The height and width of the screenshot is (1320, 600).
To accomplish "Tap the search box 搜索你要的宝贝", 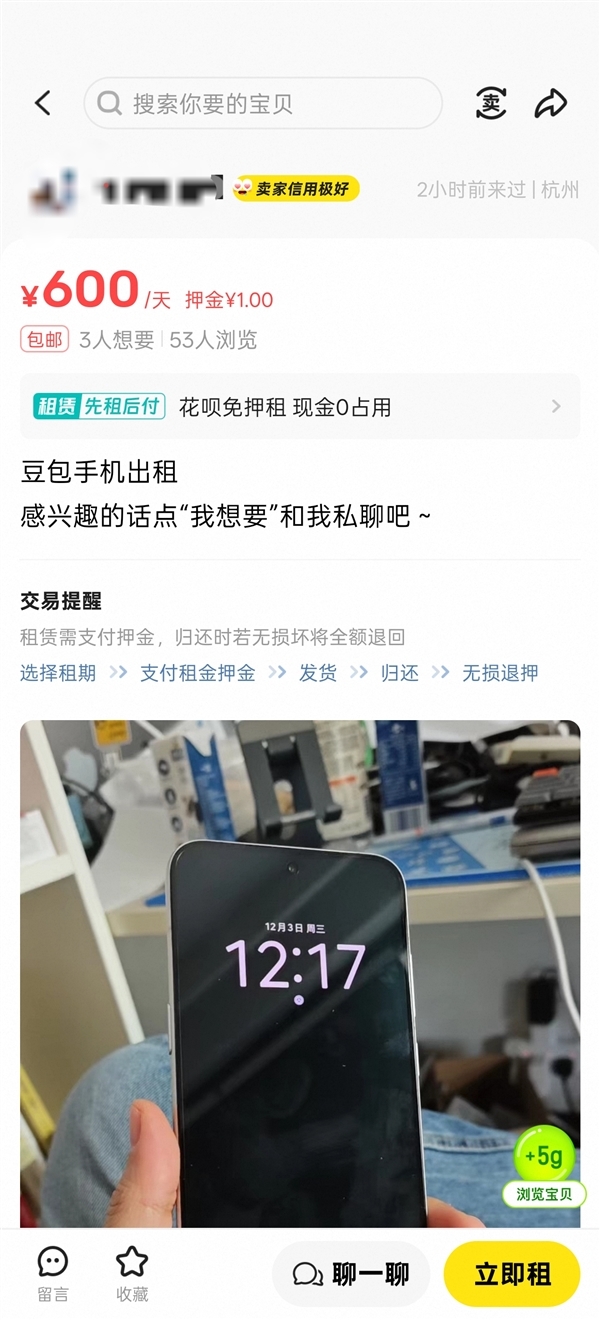I will click(x=263, y=103).
